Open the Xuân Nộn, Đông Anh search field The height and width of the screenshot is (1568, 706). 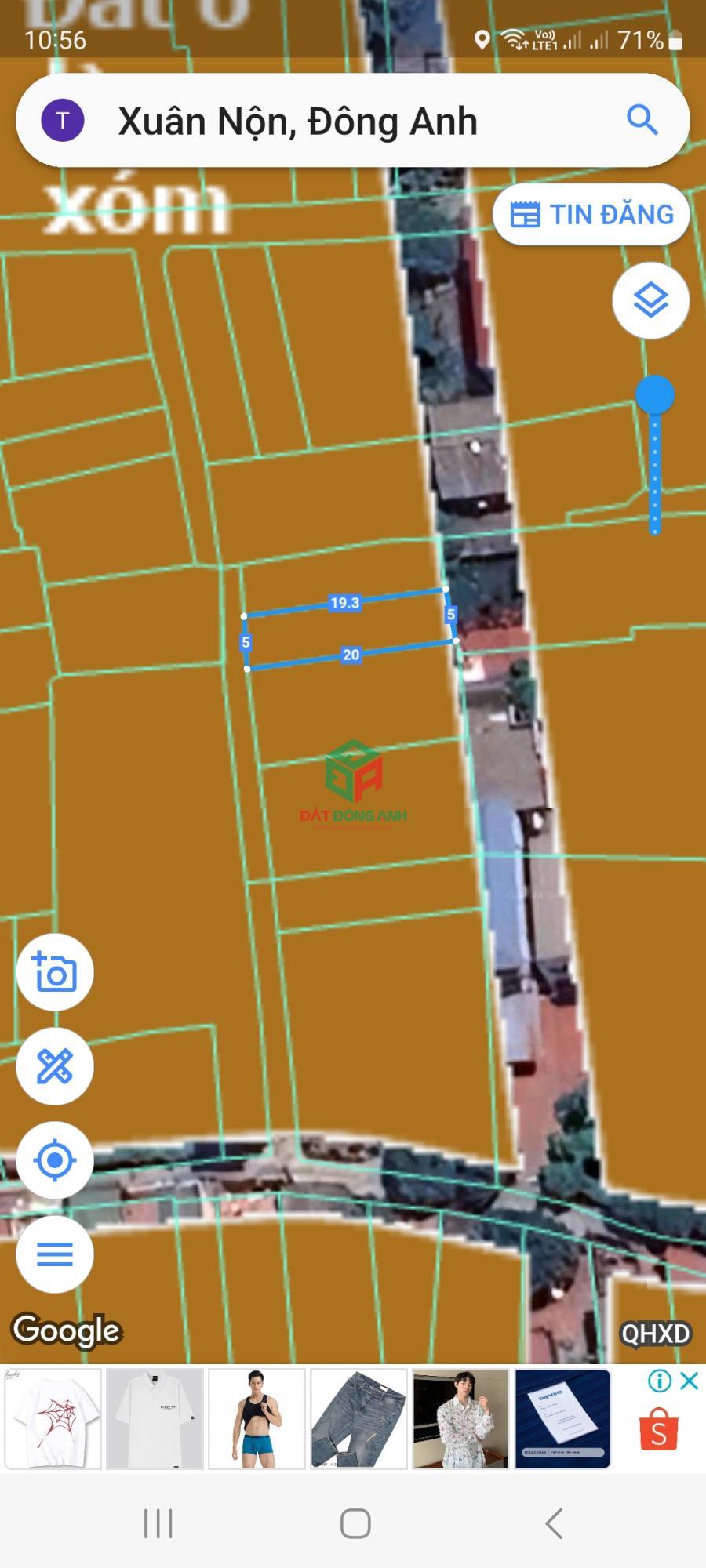(x=329, y=122)
